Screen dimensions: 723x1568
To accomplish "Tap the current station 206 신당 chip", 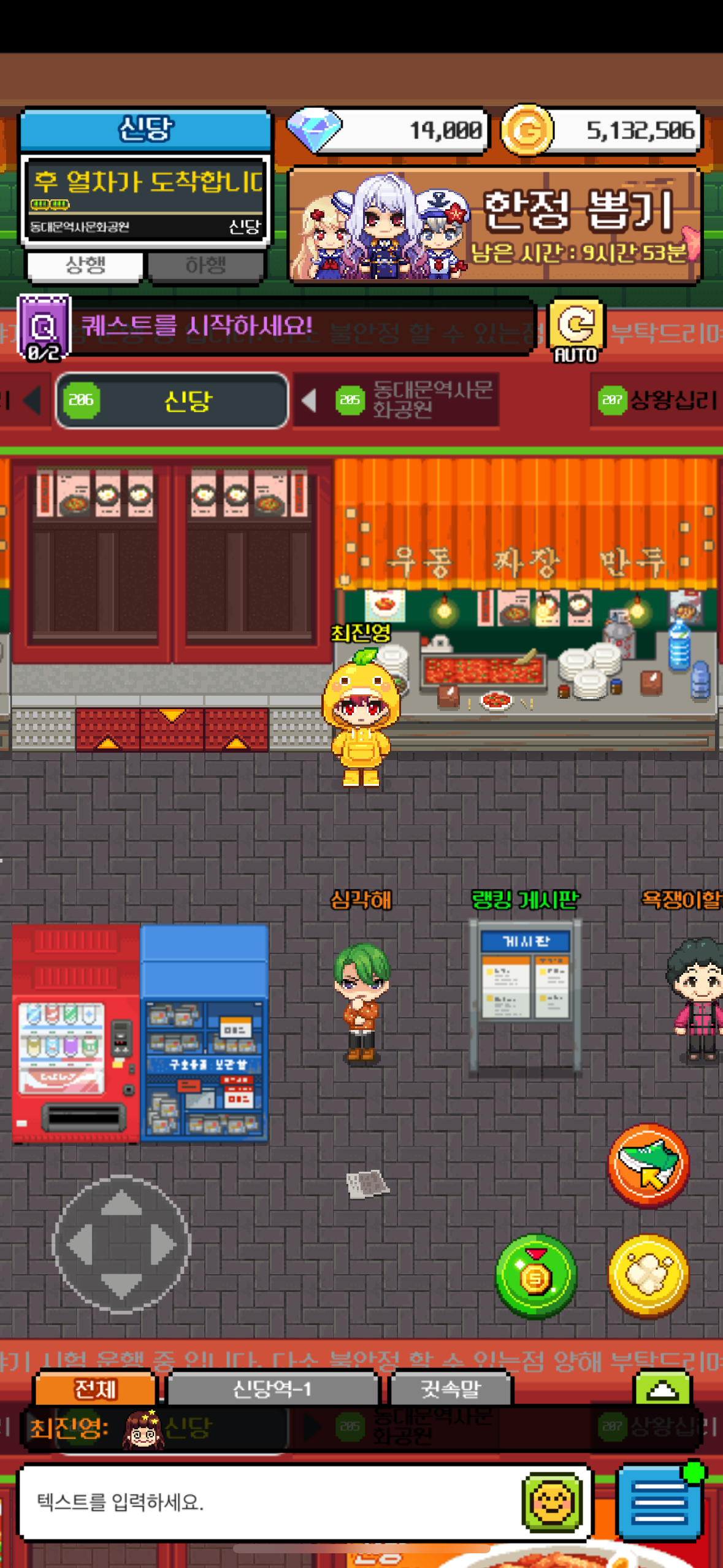I will click(x=172, y=401).
